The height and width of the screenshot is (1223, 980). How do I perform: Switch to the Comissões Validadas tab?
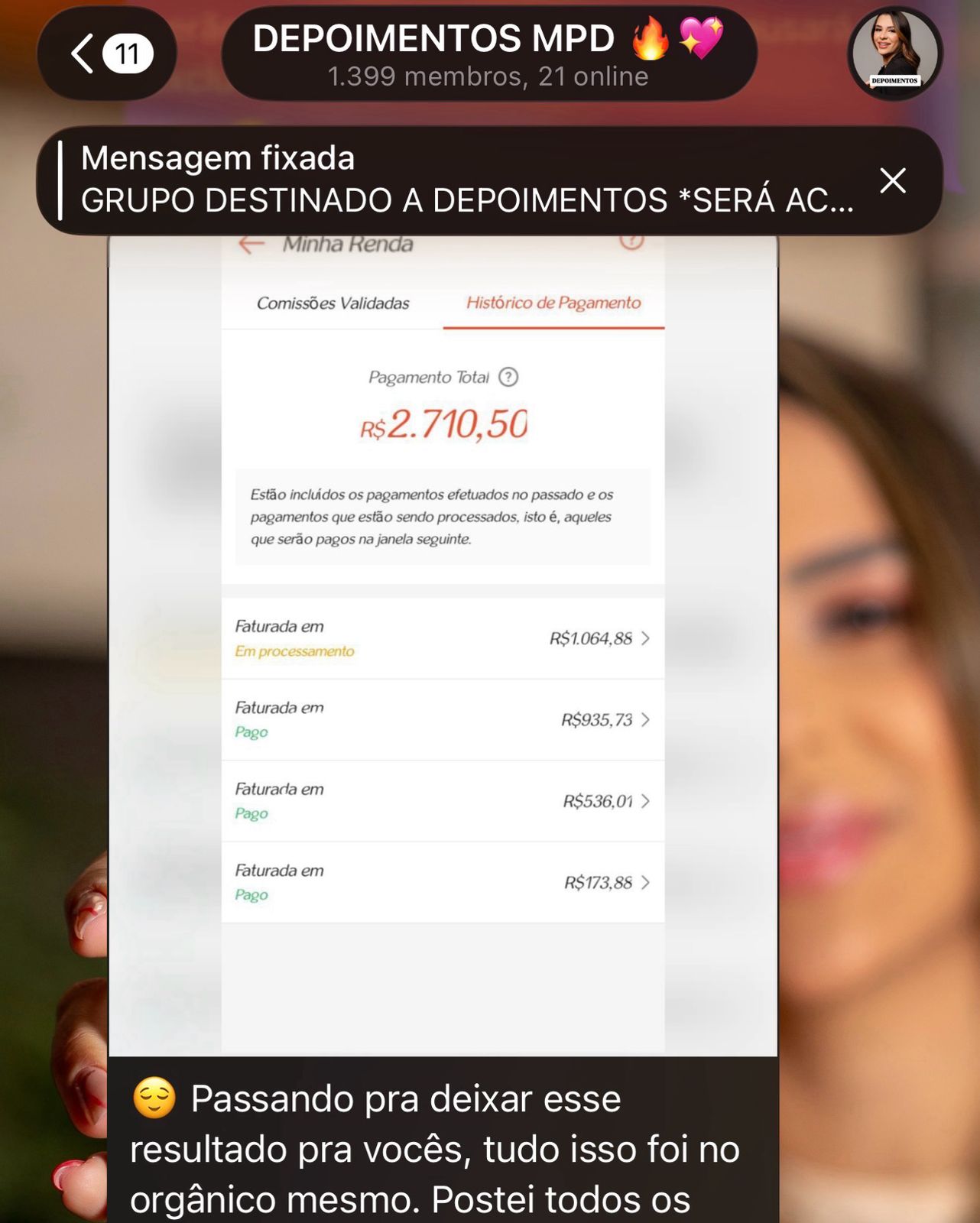click(333, 303)
